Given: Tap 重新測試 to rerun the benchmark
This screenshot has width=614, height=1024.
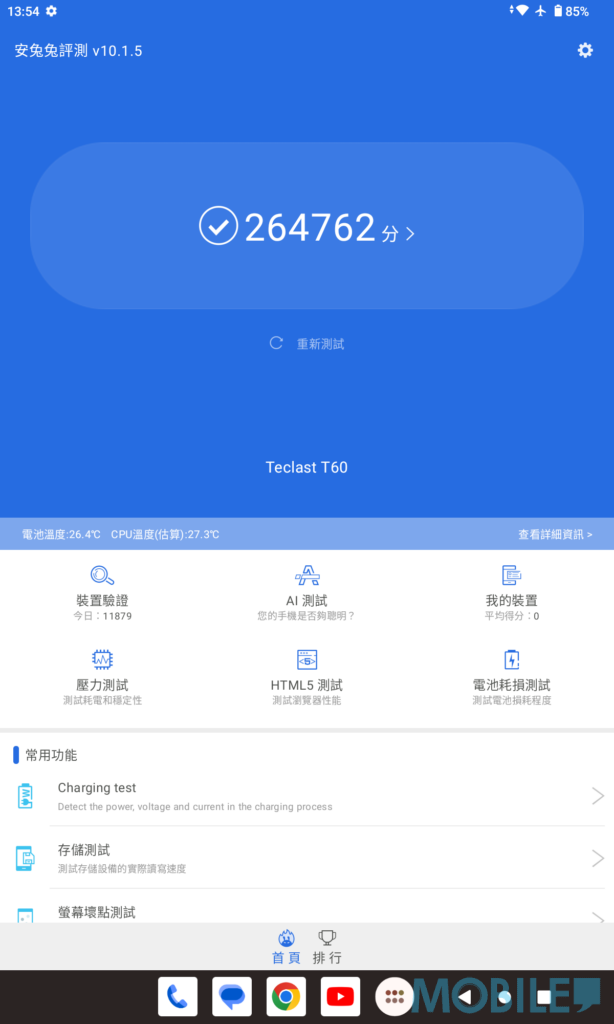Looking at the screenshot, I should [307, 344].
